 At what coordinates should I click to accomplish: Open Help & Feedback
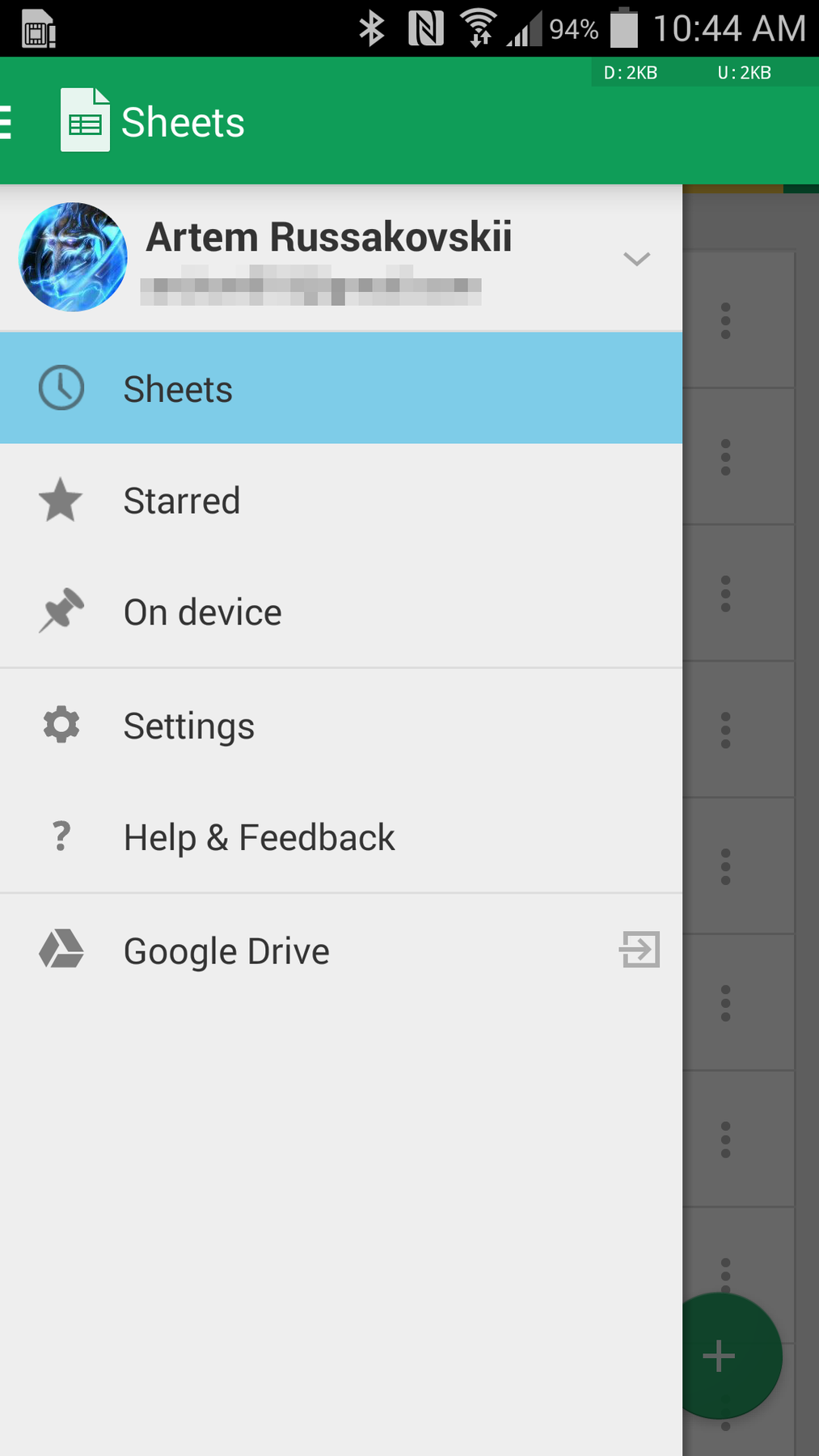click(x=341, y=836)
